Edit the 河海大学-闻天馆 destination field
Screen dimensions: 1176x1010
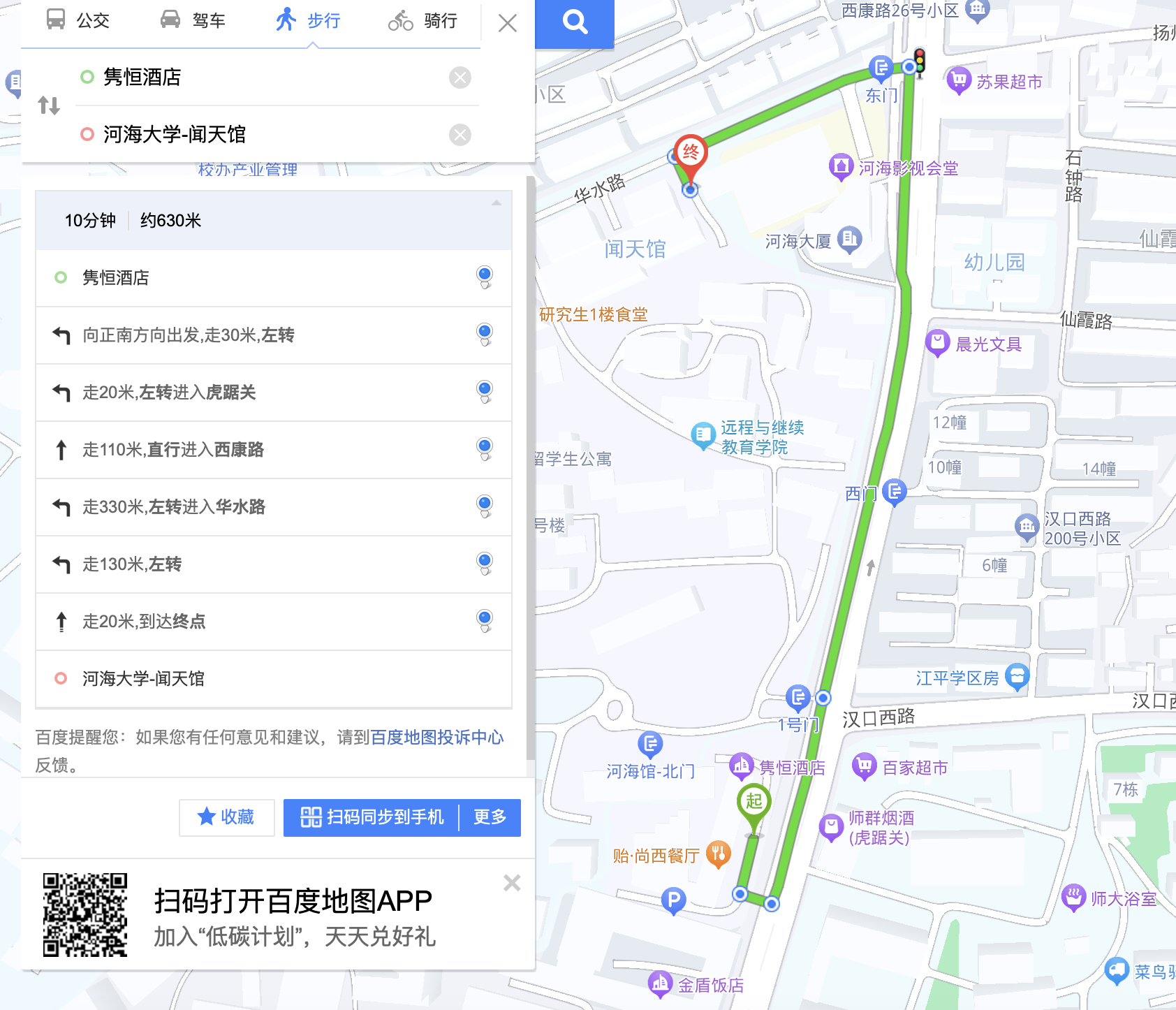265,134
